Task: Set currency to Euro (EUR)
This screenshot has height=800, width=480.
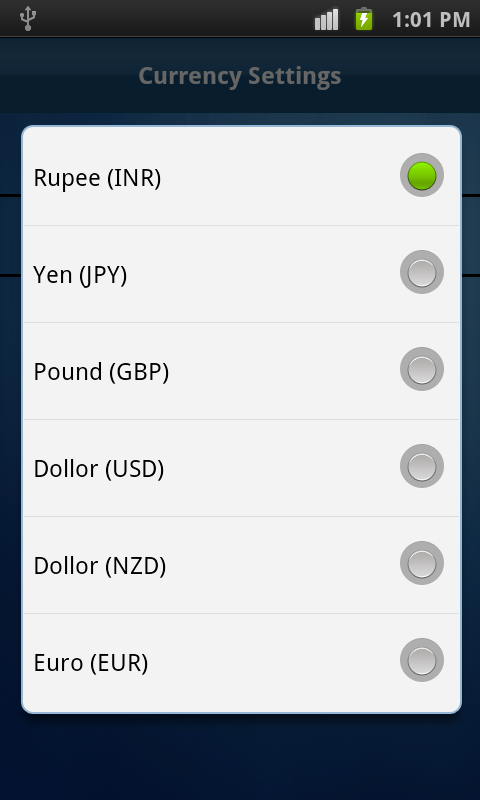Action: (x=241, y=662)
